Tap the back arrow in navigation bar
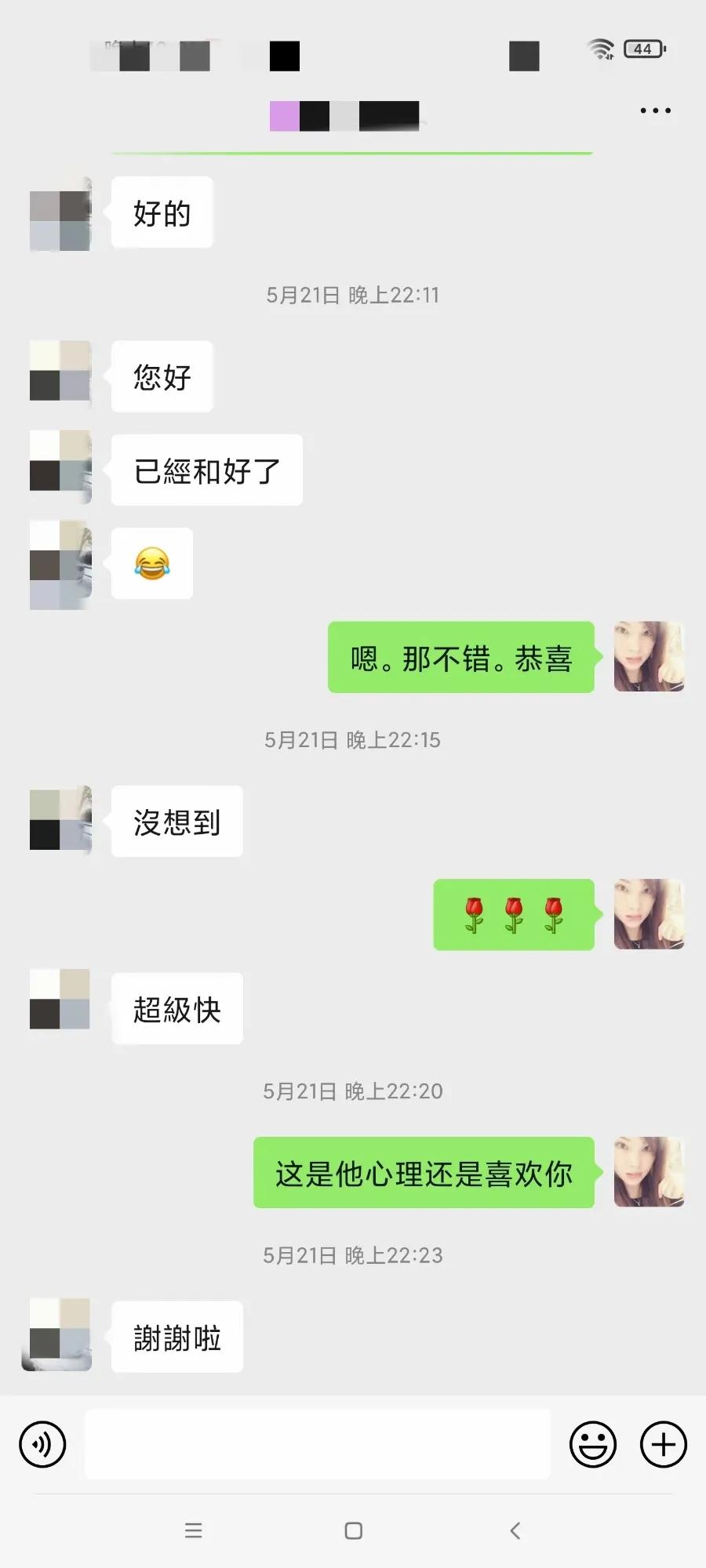The image size is (706, 1568). [x=515, y=1530]
